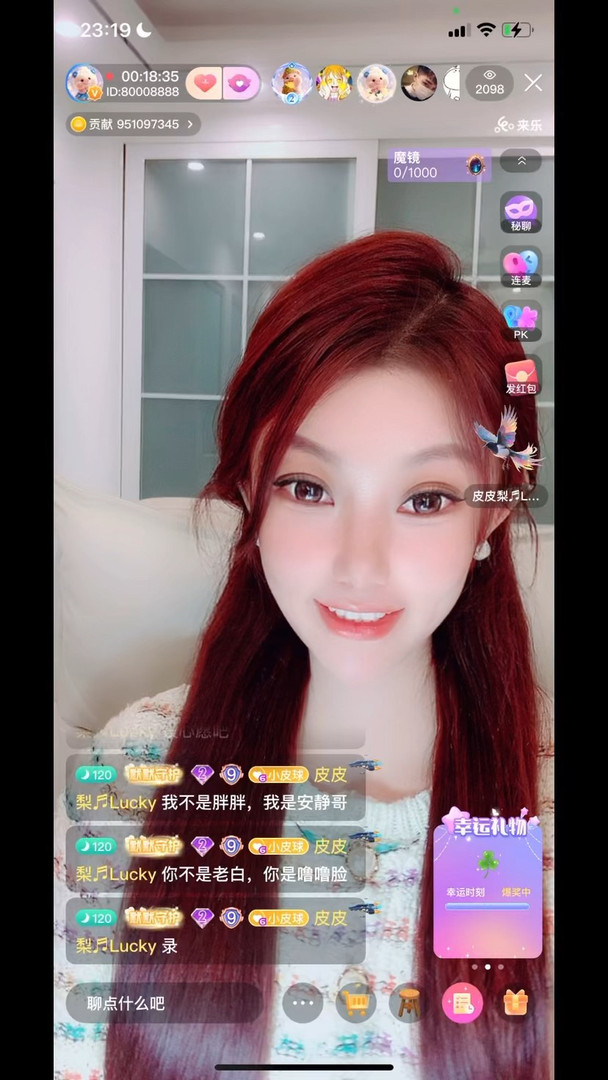Open the lip icon next to heart
608x1080 pixels.
[240, 83]
